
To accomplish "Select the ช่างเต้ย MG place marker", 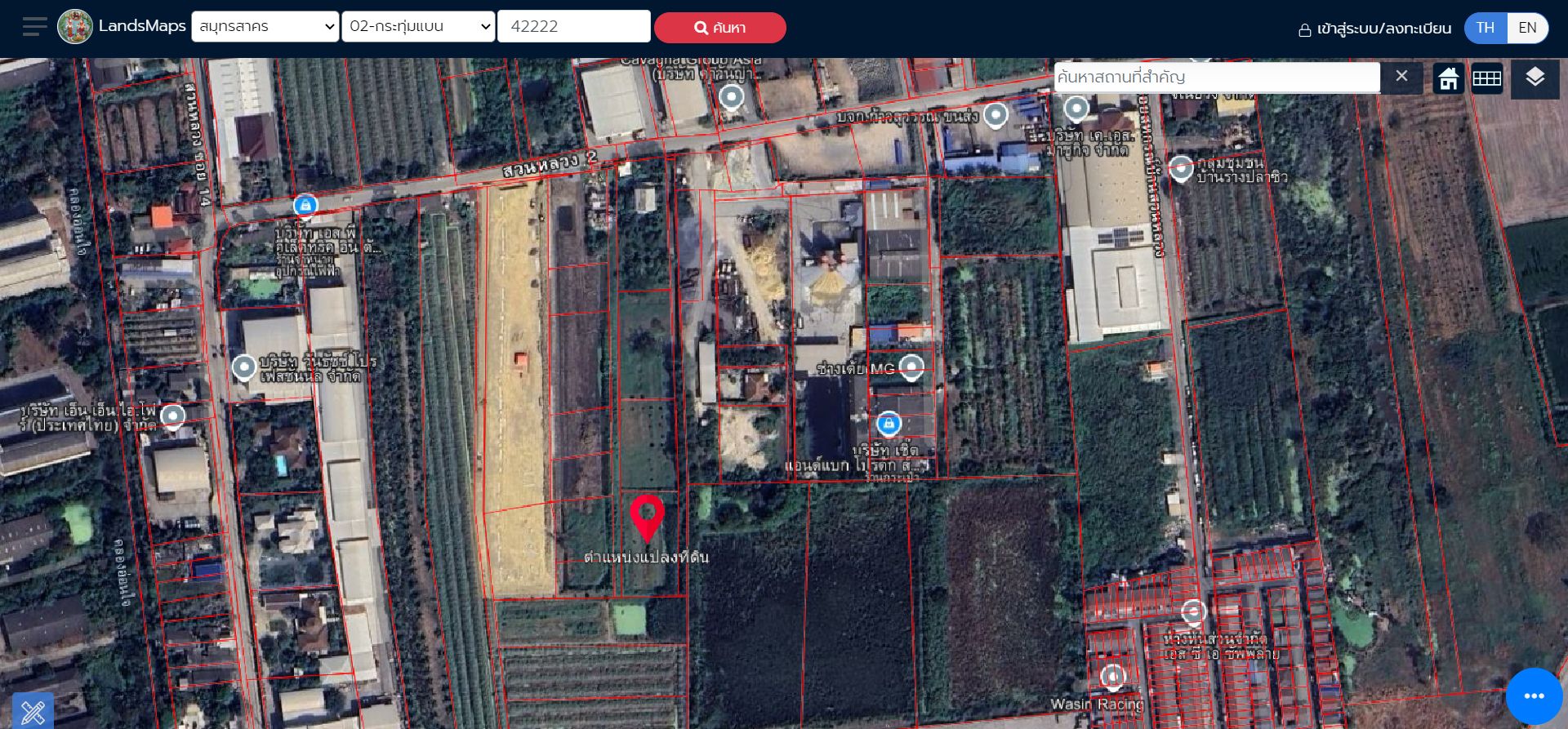I will pyautogui.click(x=911, y=367).
